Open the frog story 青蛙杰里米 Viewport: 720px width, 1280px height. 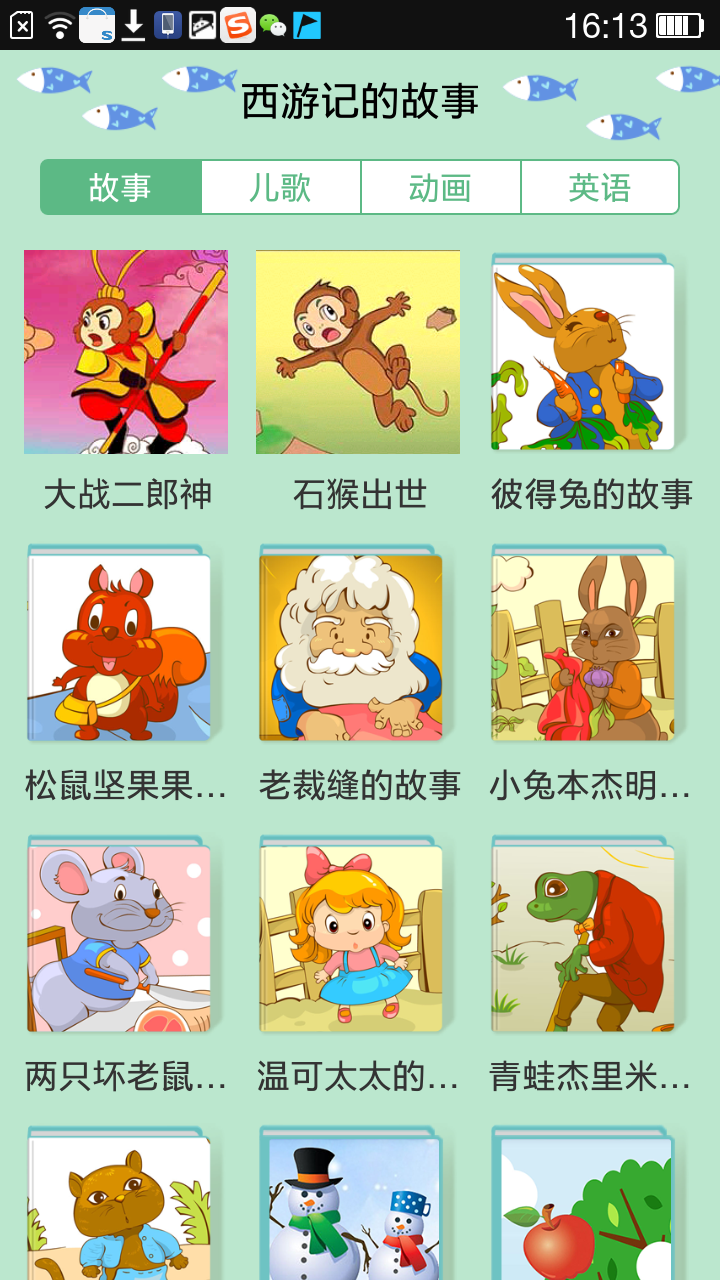[584, 936]
